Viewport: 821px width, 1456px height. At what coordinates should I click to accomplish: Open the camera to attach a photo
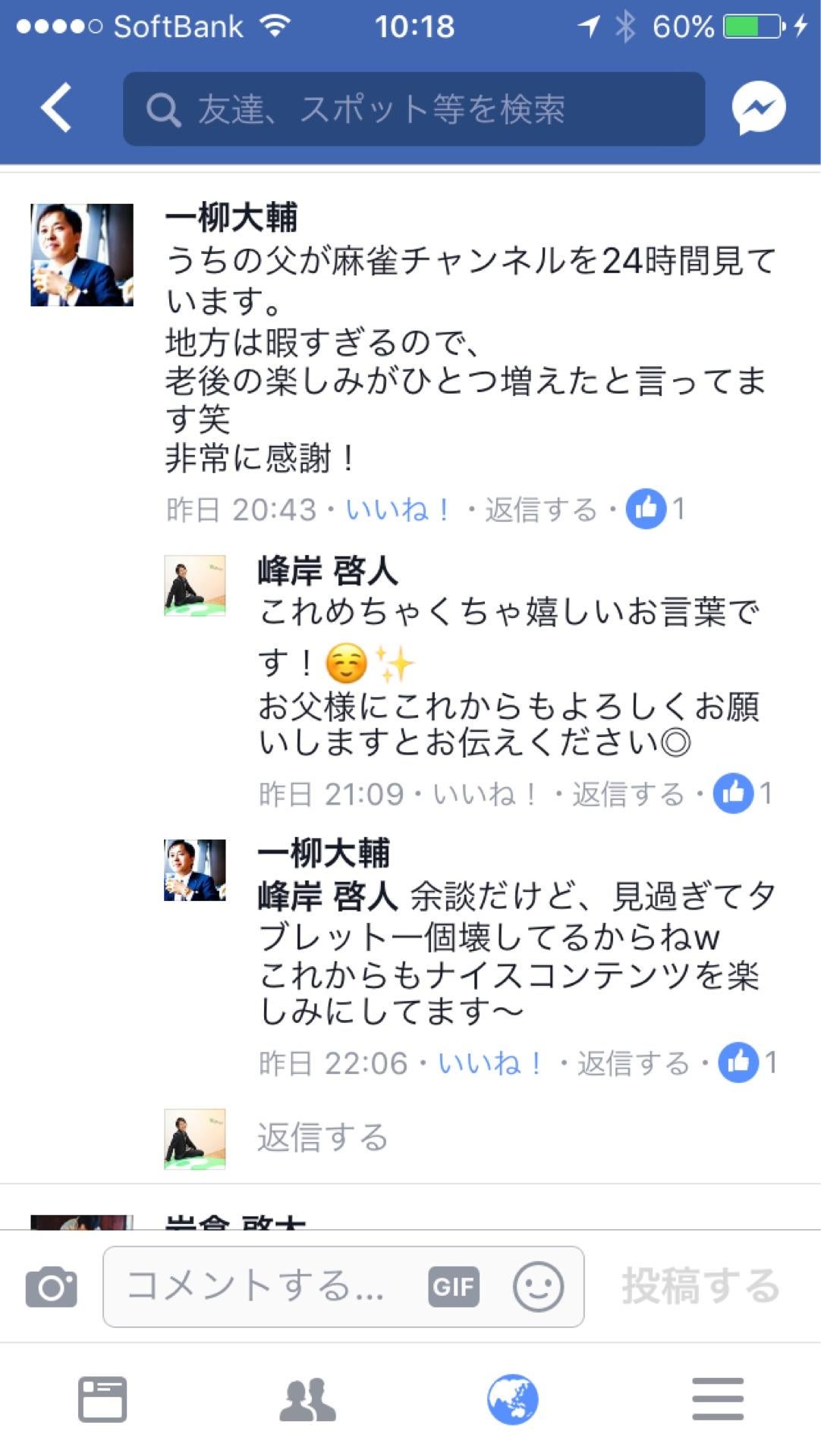point(50,1283)
